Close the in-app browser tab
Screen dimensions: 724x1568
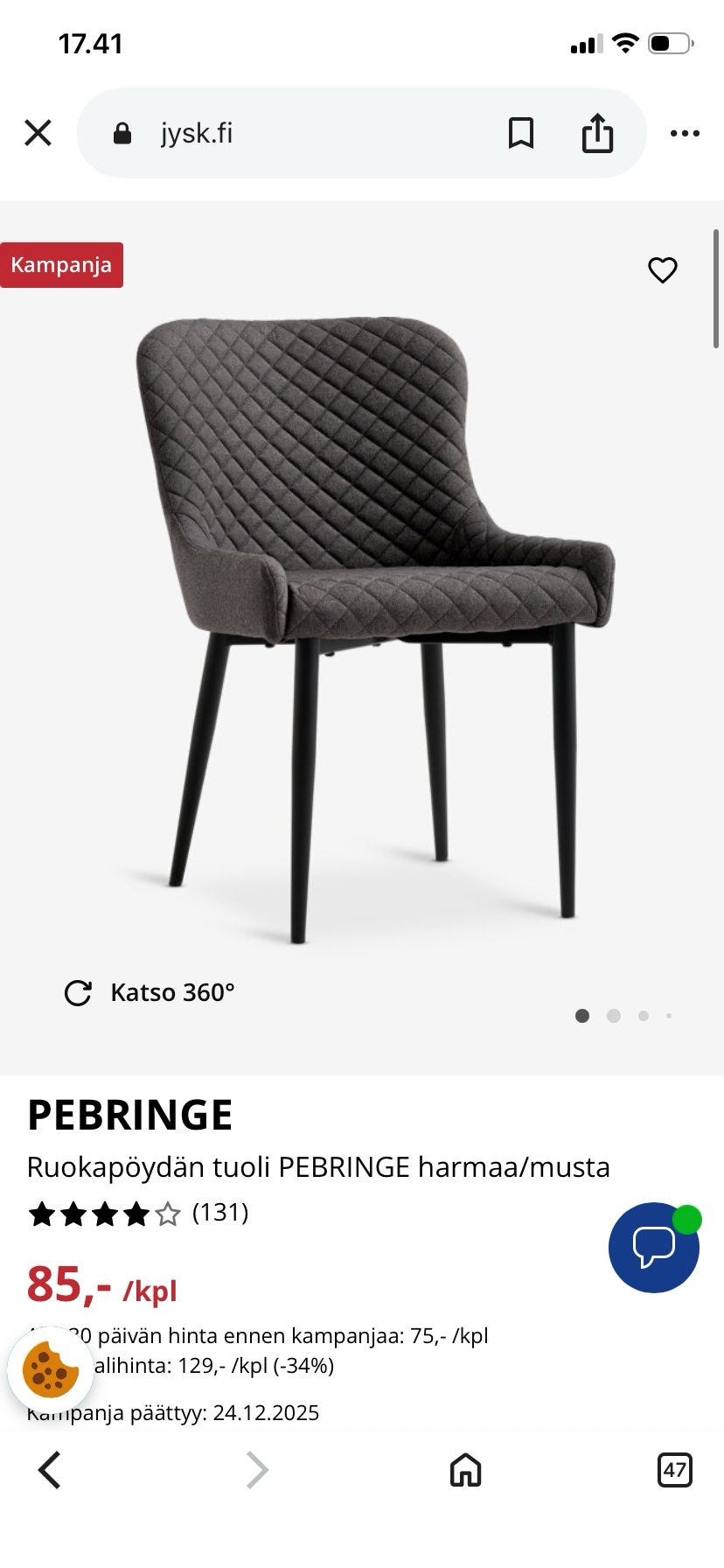pos(38,133)
